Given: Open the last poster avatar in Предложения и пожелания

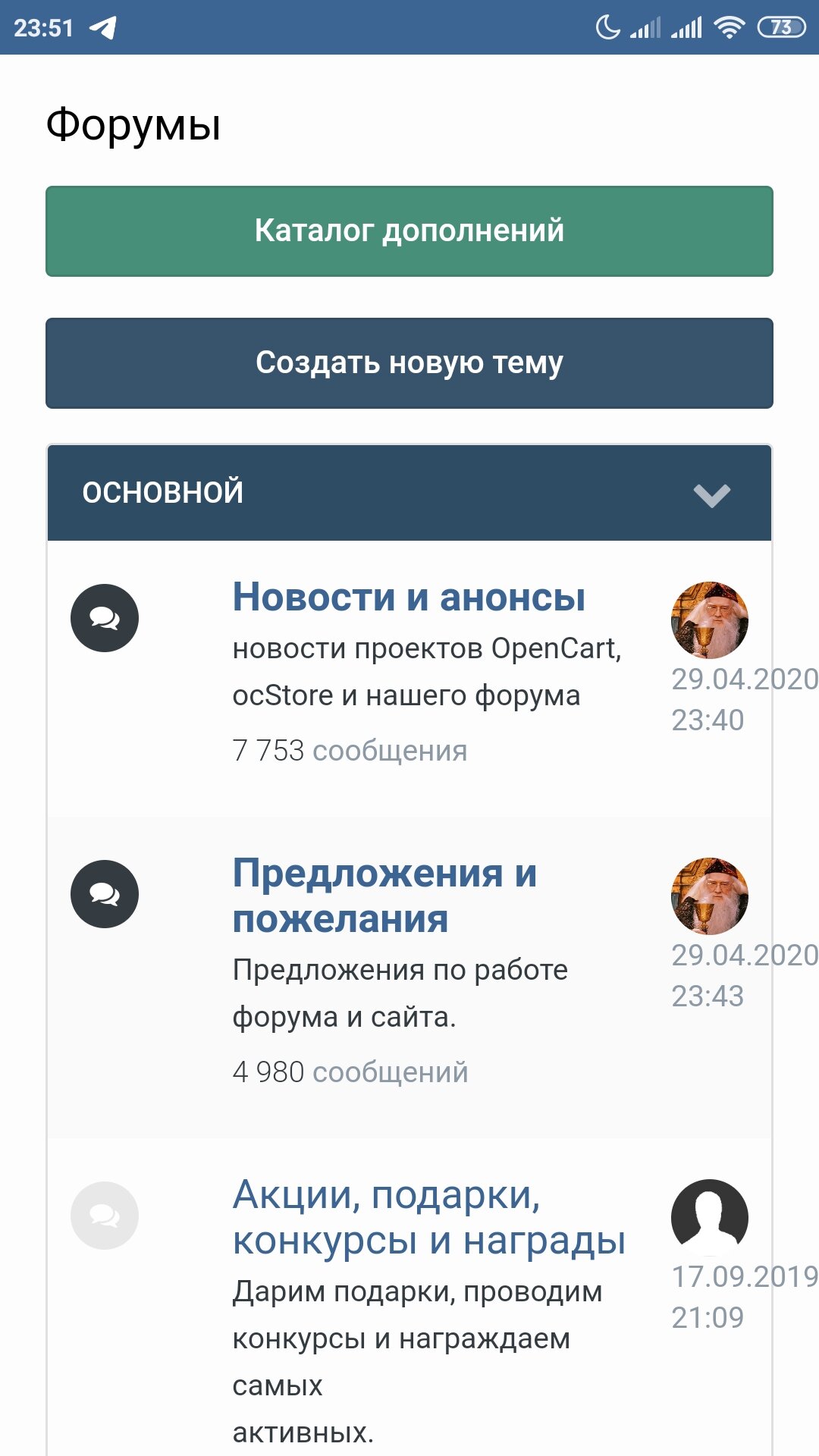Looking at the screenshot, I should [x=710, y=896].
